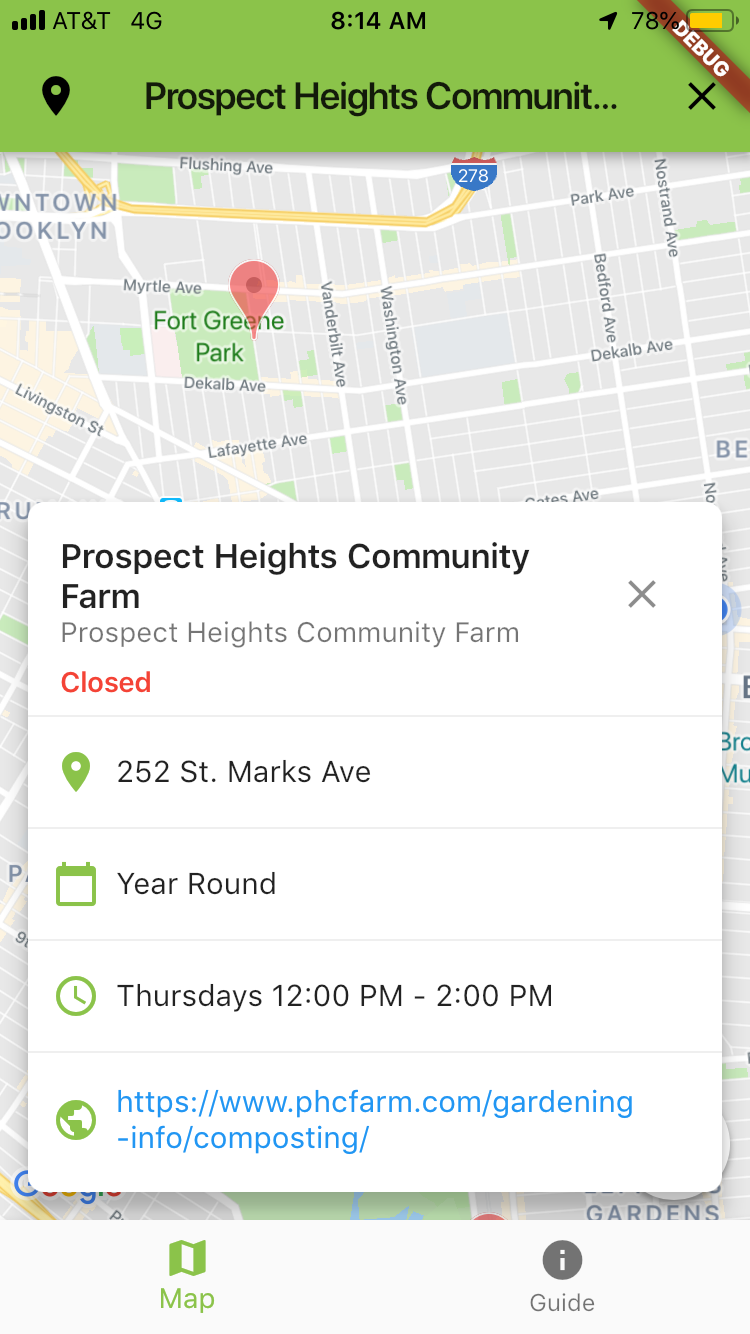
Task: Close the top location bar
Action: tap(702, 97)
